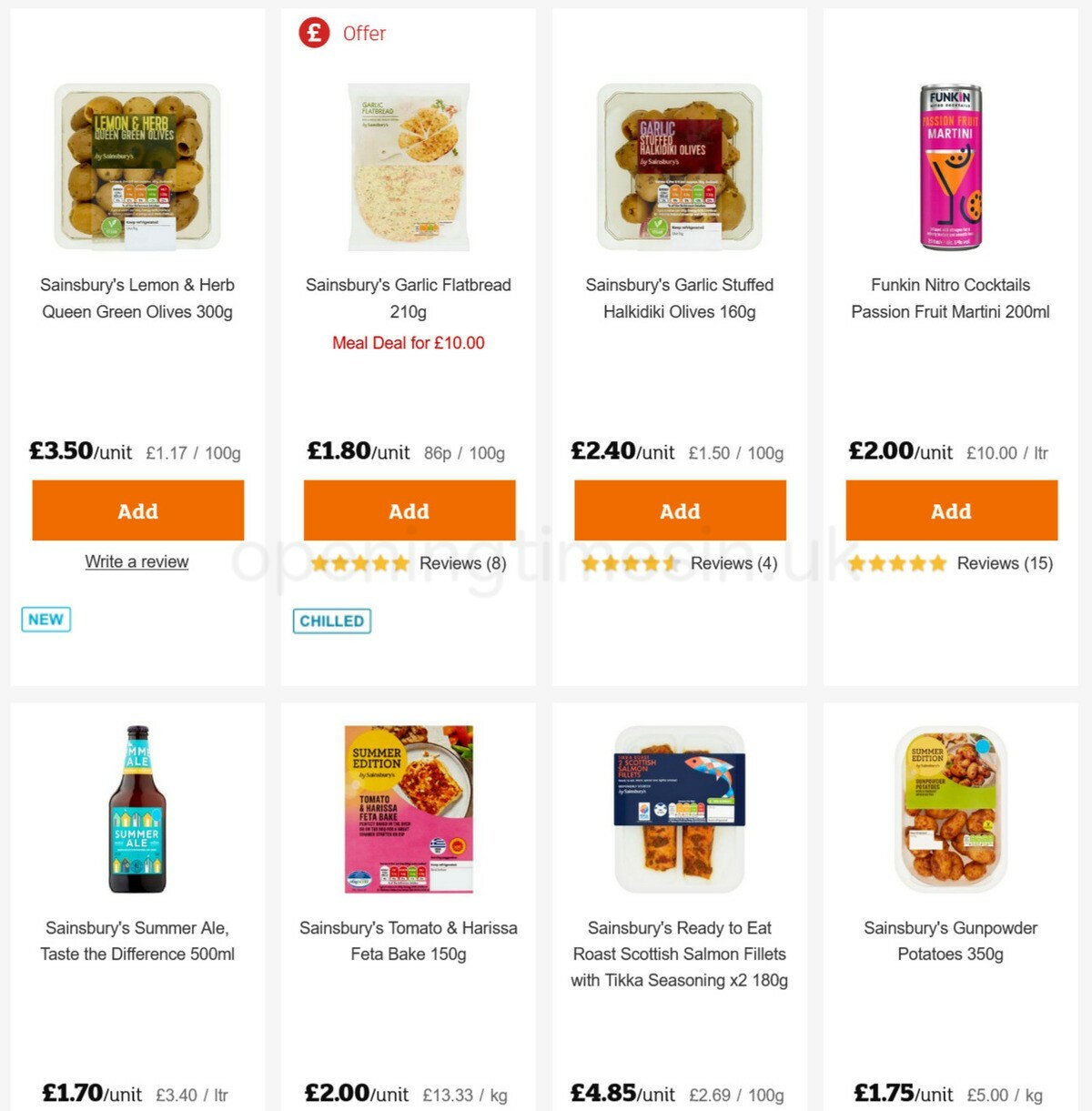This screenshot has width=1092, height=1111.
Task: Add Lemon & Herb Queen Green Olives to basket
Action: click(x=137, y=510)
